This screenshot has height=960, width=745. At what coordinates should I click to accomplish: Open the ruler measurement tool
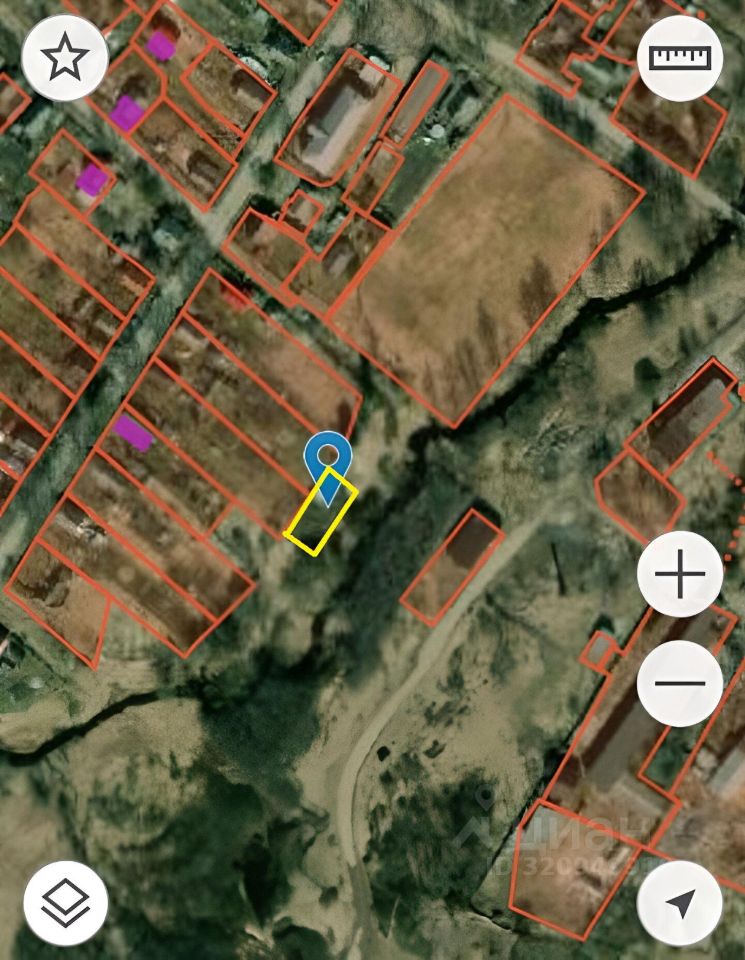pos(680,57)
